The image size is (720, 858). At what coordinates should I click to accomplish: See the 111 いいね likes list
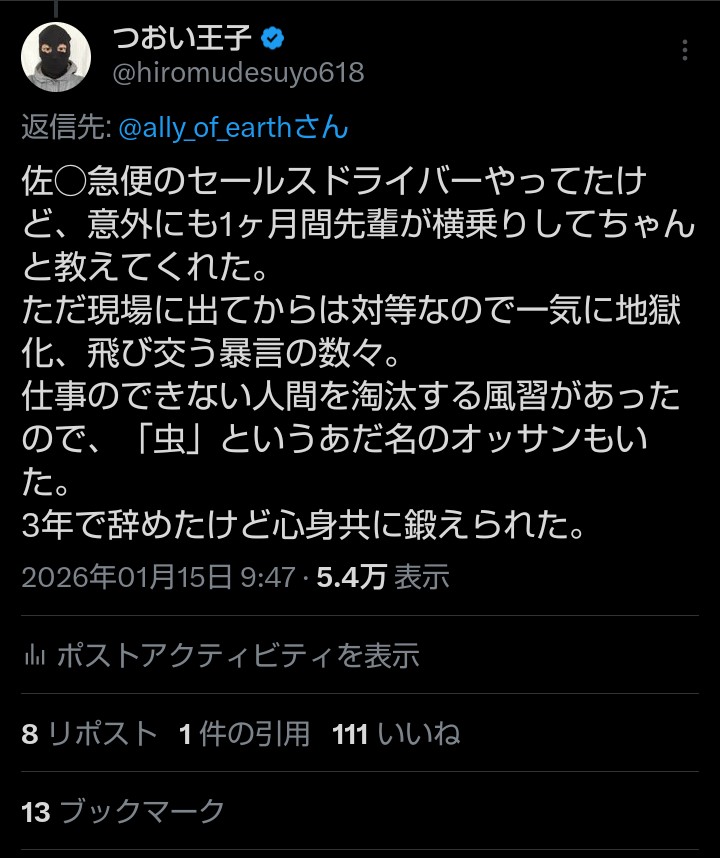[396, 734]
